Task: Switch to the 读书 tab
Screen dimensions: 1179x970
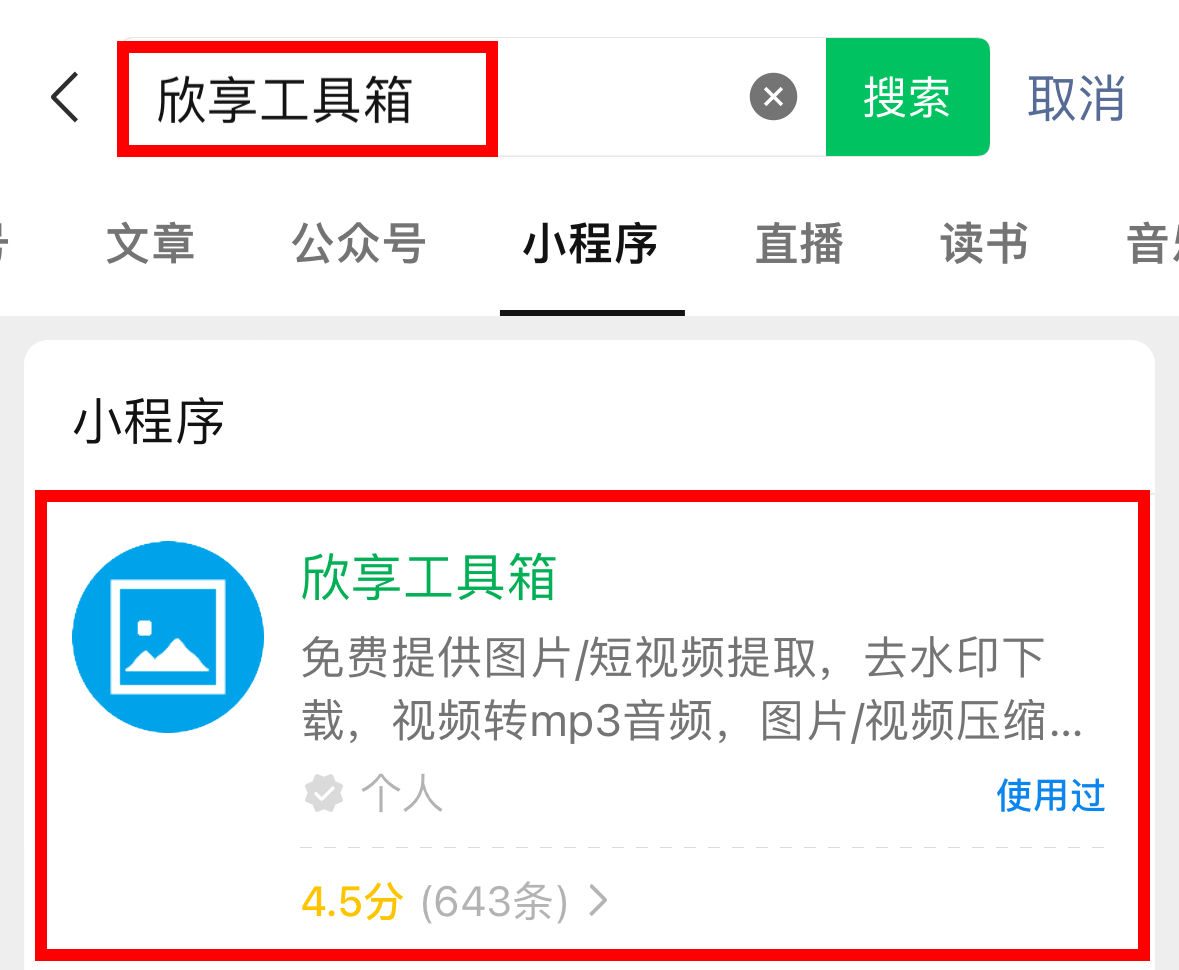Action: point(984,245)
